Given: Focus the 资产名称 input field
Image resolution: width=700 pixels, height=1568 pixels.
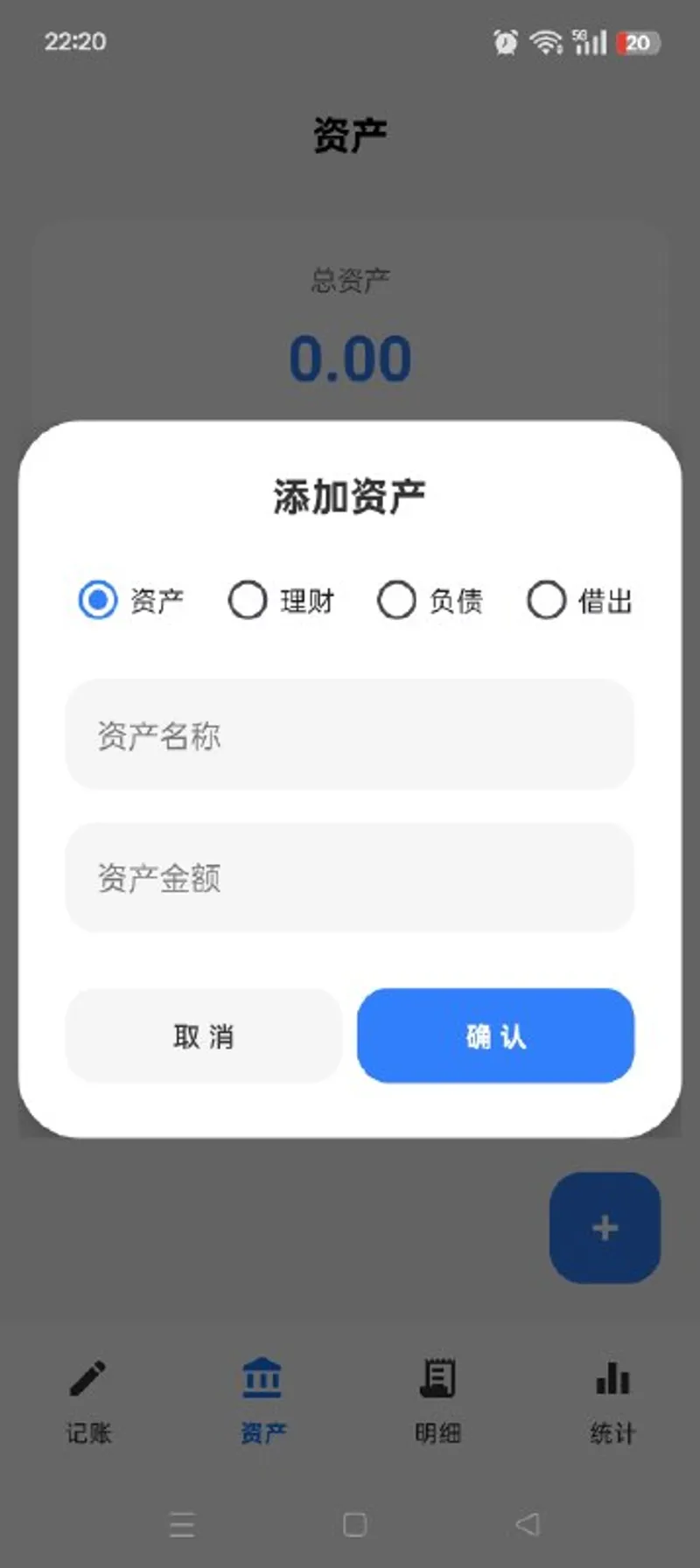Looking at the screenshot, I should point(350,735).
